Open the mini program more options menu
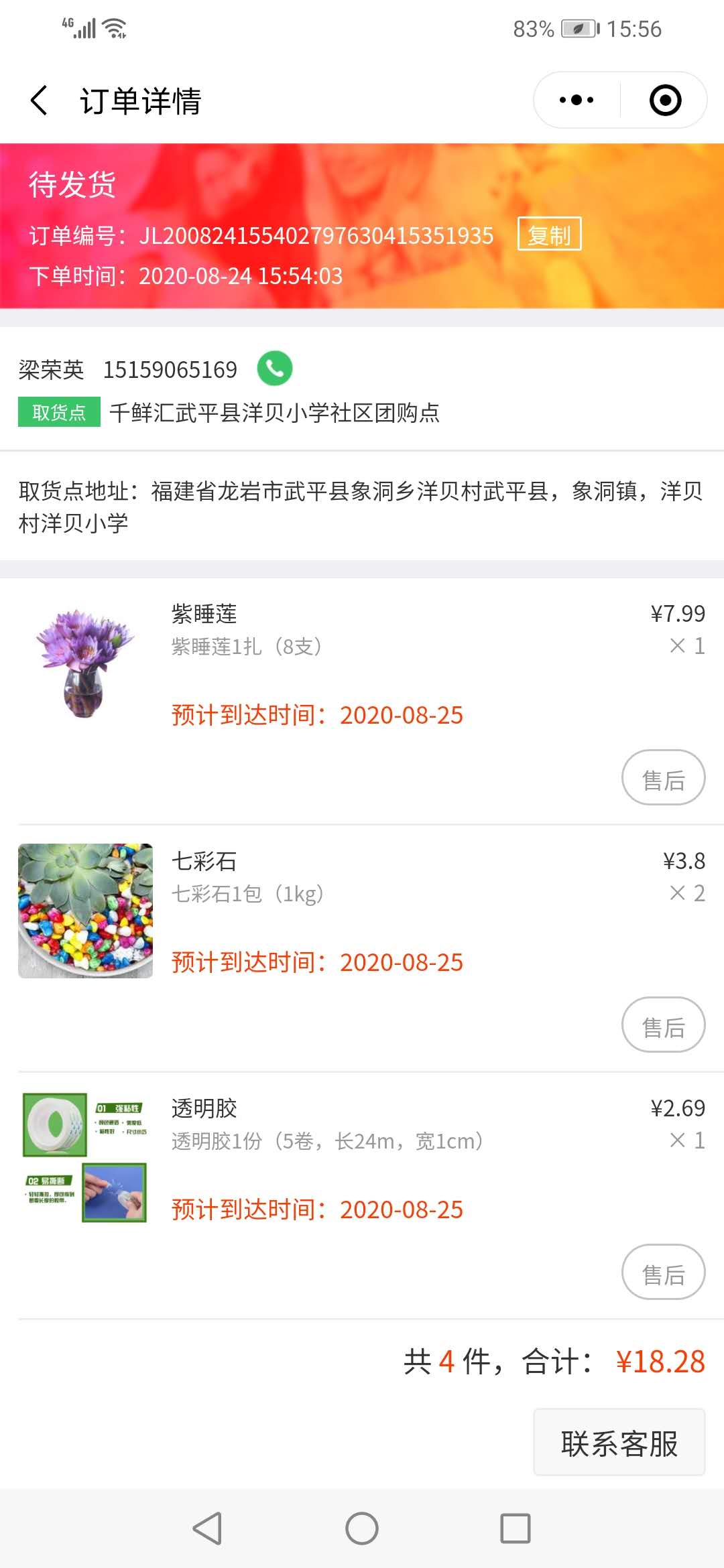This screenshot has height=1568, width=724. [x=577, y=101]
